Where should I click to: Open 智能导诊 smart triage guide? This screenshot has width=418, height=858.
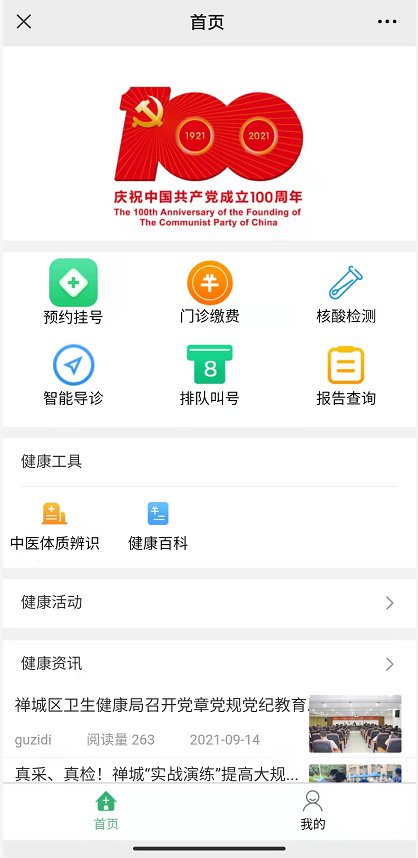pos(73,375)
